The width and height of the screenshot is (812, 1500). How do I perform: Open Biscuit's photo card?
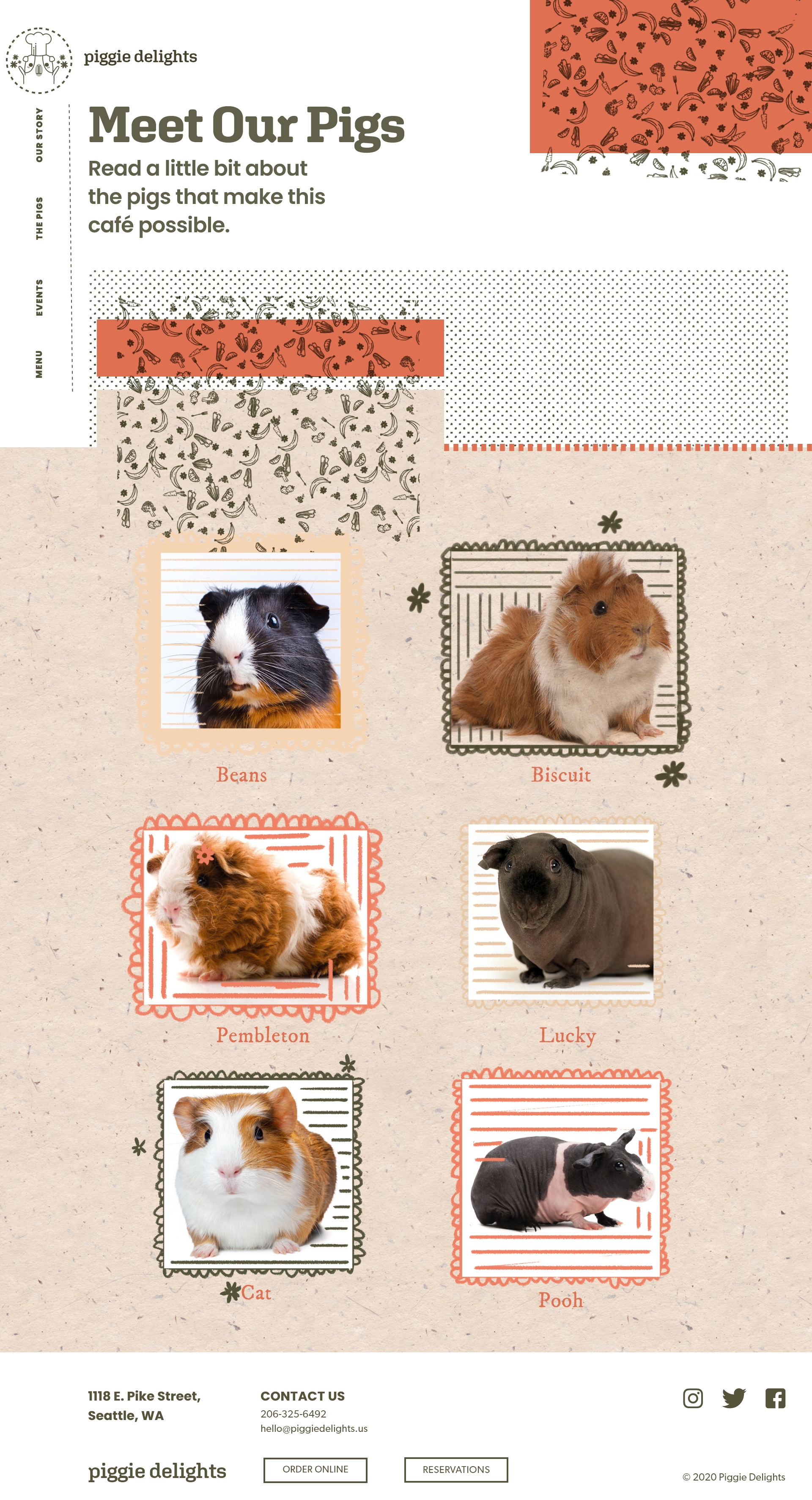pyautogui.click(x=565, y=647)
